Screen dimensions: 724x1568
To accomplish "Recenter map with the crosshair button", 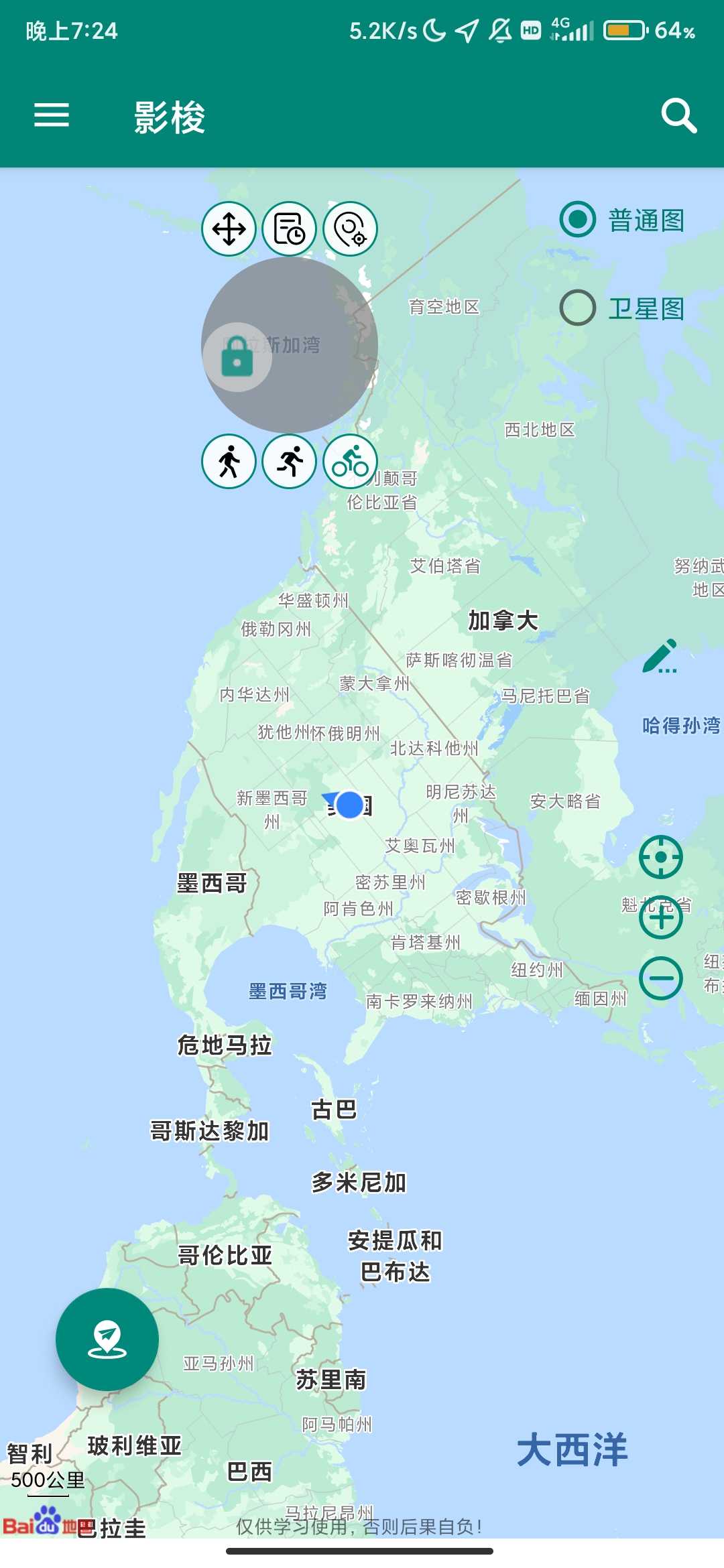I will [x=661, y=857].
